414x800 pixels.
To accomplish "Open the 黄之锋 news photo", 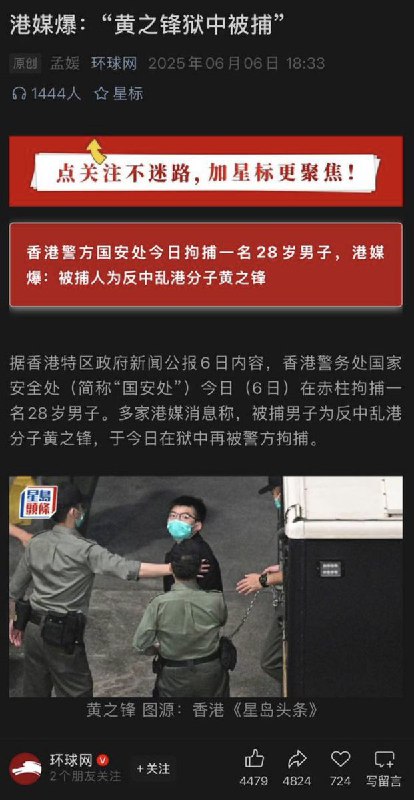I will (x=206, y=586).
